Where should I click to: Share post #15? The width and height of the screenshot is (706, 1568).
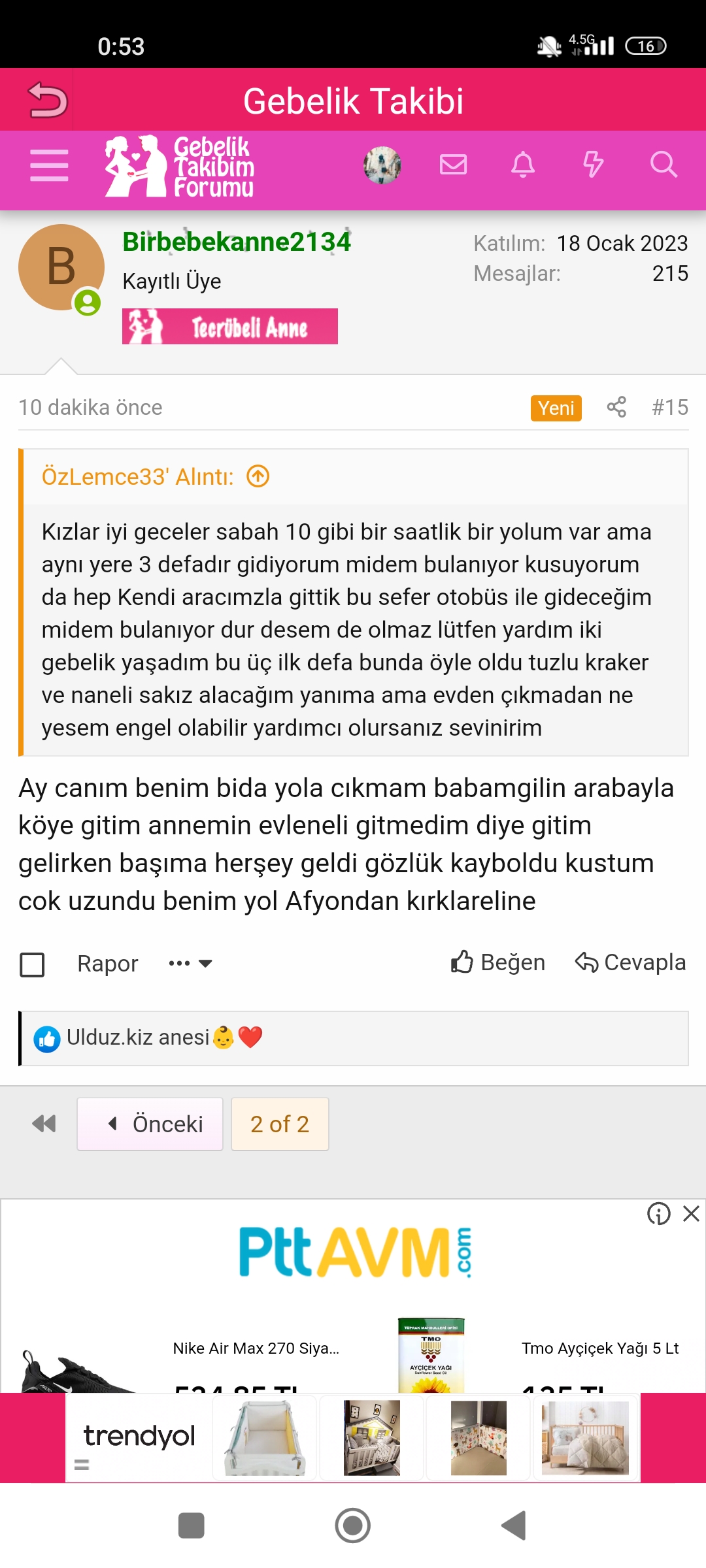point(616,407)
